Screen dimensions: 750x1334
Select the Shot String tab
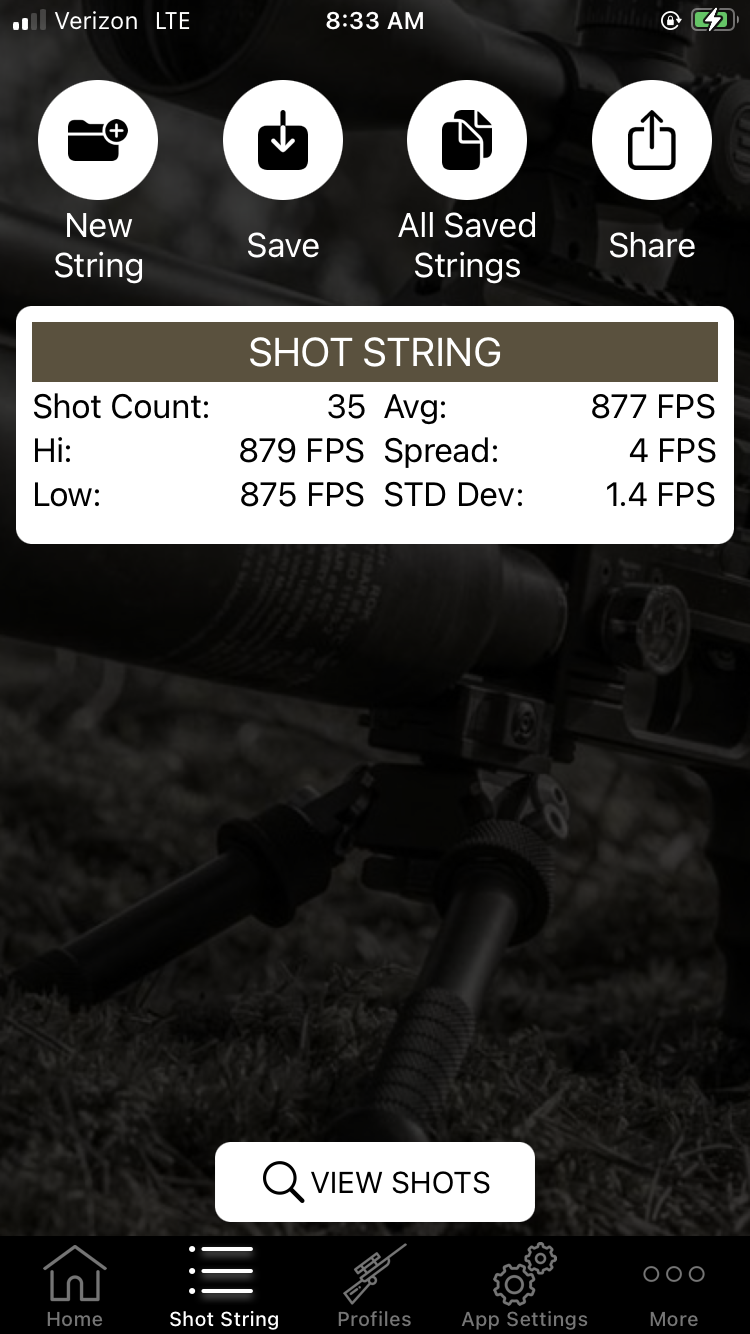click(224, 1286)
